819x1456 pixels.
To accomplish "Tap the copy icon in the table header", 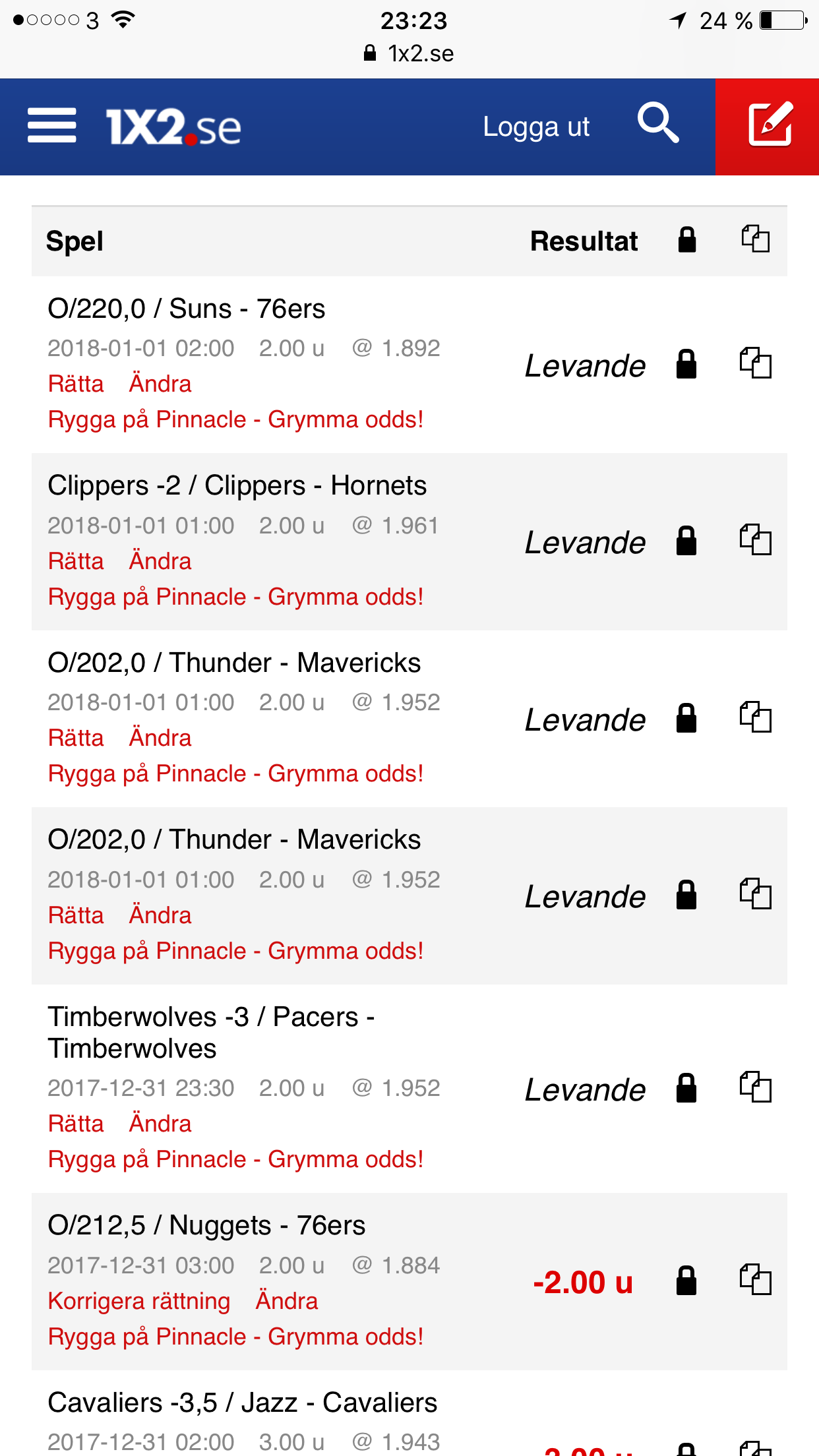I will (755, 239).
